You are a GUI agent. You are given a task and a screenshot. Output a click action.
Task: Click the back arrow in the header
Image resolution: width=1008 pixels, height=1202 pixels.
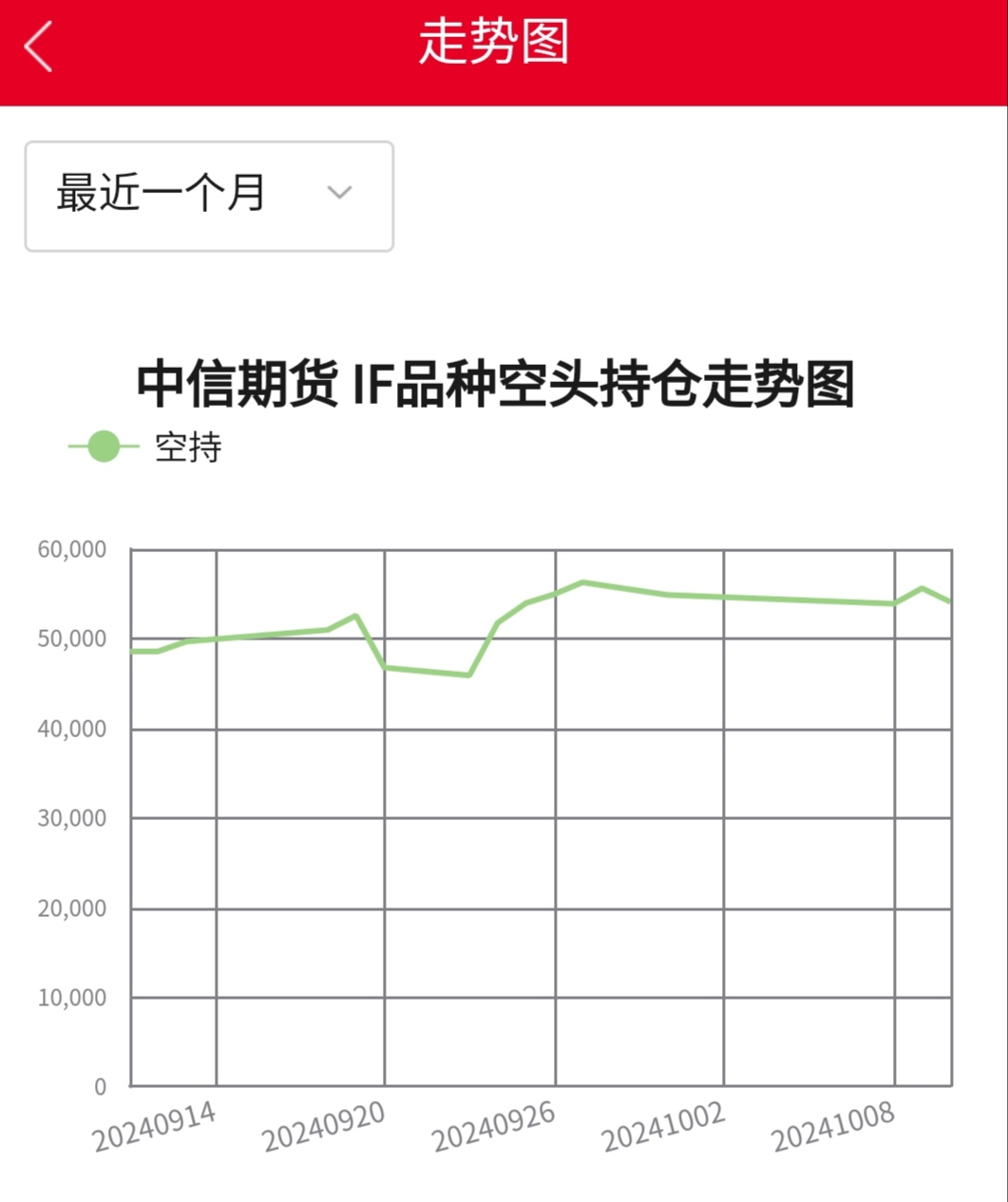click(38, 46)
